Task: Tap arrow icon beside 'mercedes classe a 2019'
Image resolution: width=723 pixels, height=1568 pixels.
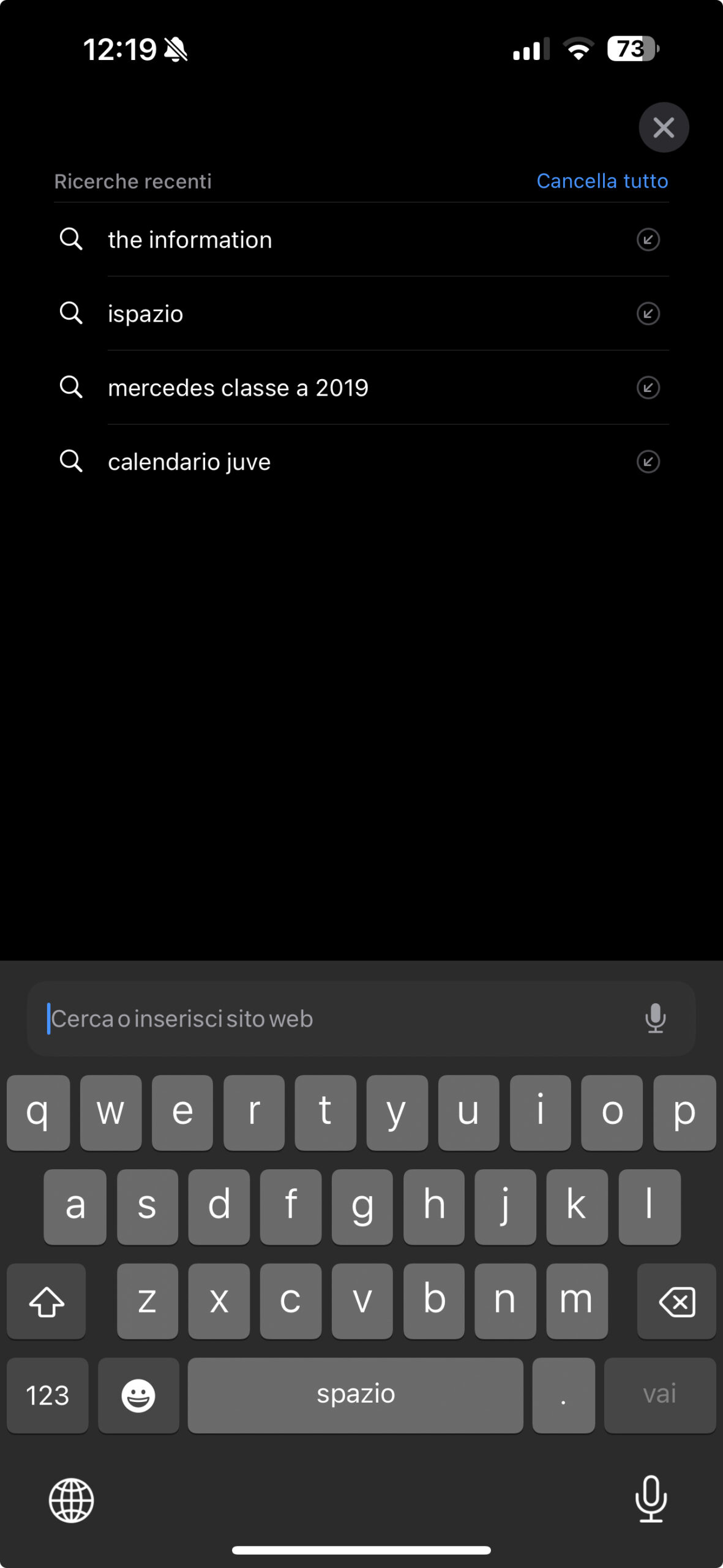Action: tap(648, 388)
